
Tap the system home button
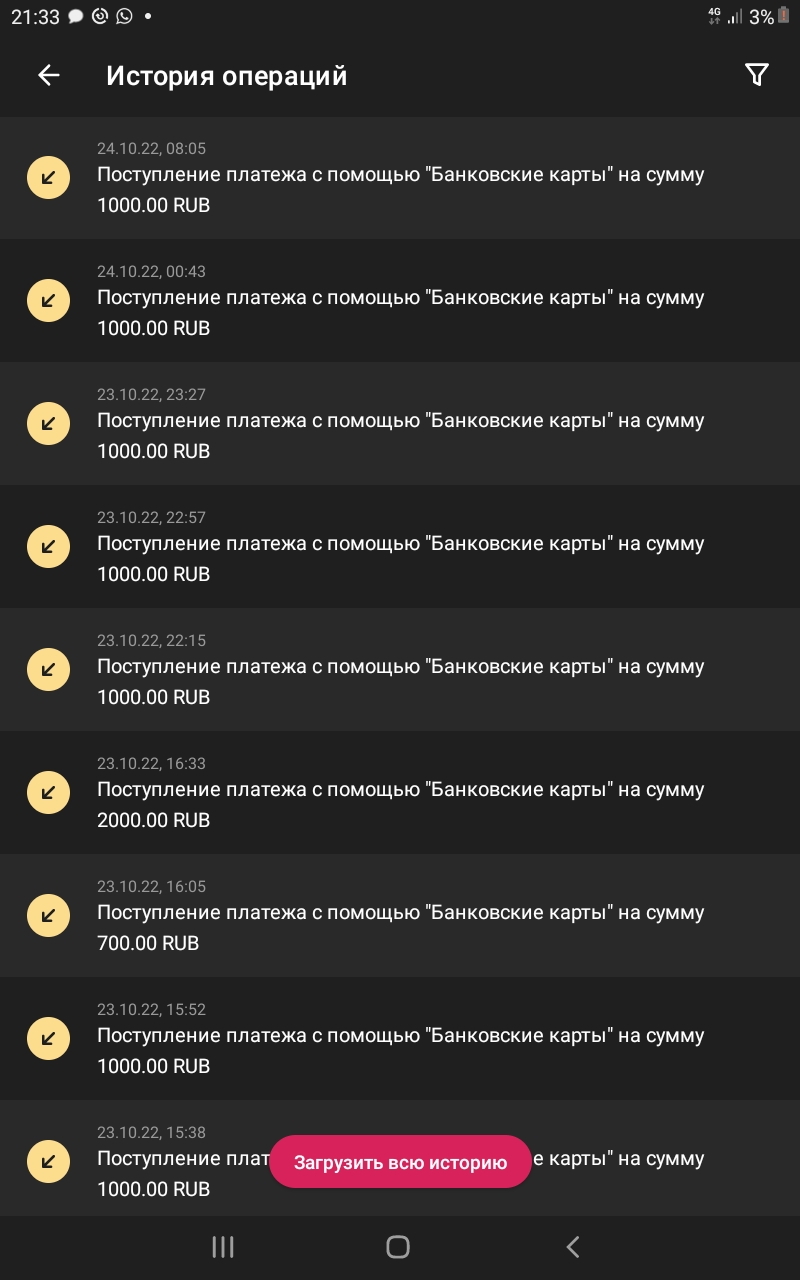[398, 1247]
